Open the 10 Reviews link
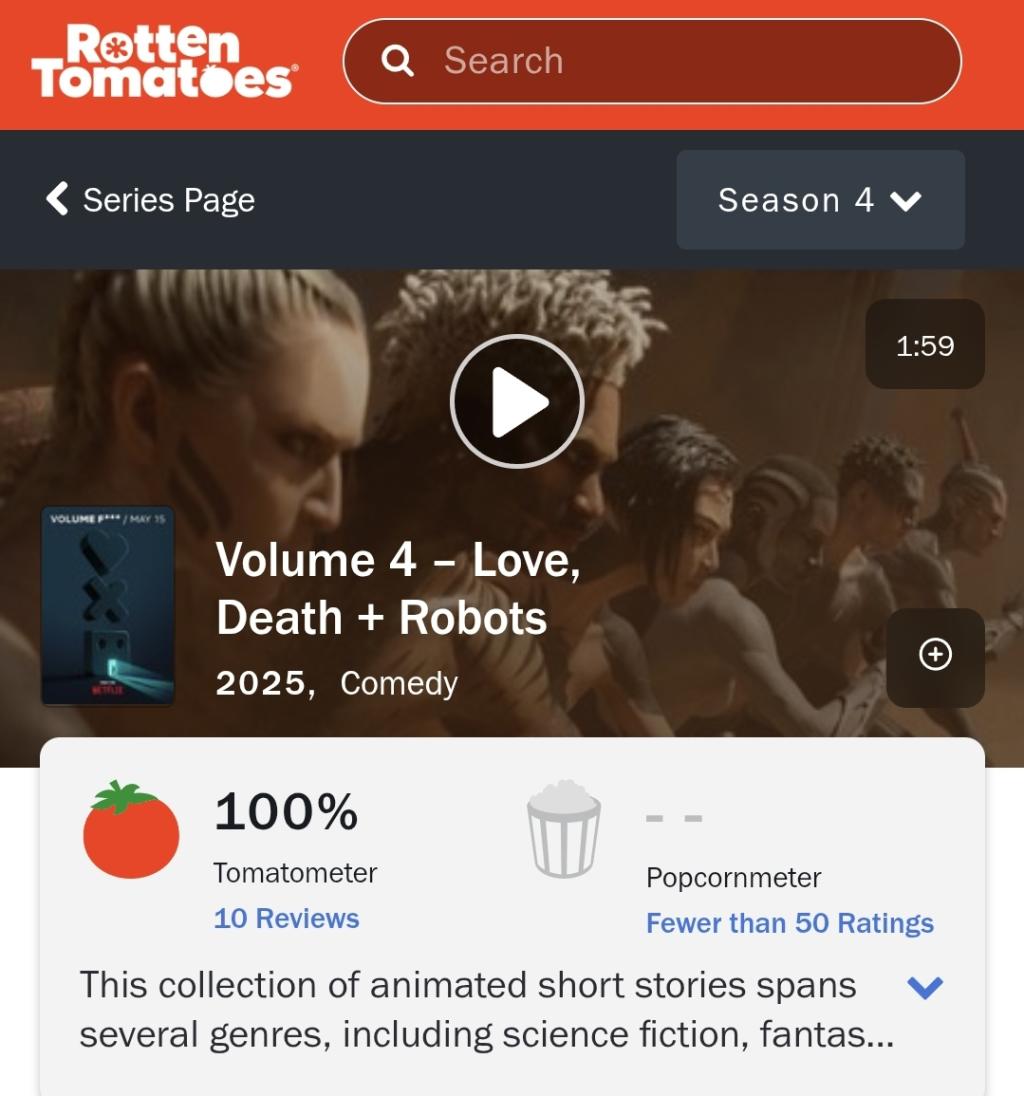Image resolution: width=1024 pixels, height=1096 pixels. point(286,919)
